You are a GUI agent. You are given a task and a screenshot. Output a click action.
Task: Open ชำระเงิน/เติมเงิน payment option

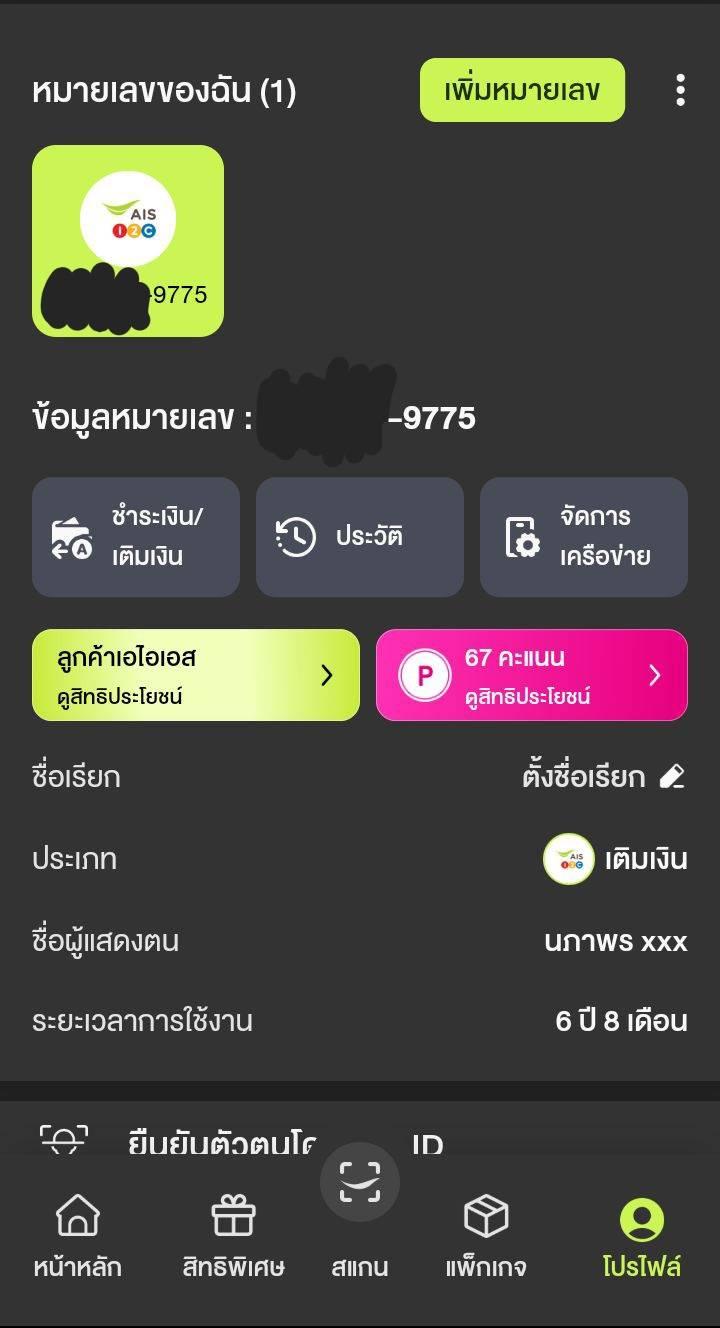(x=136, y=537)
